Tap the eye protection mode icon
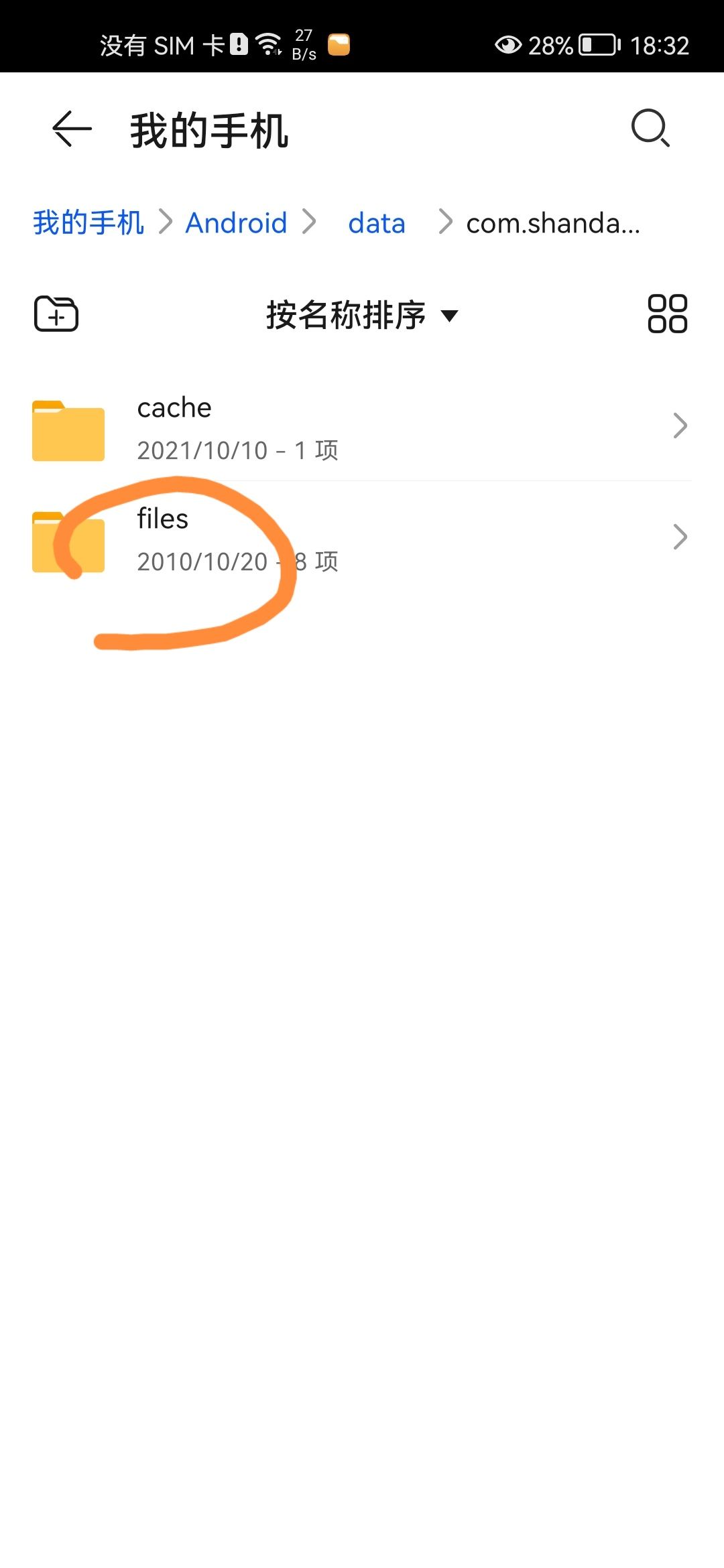This screenshot has width=724, height=1568. click(x=507, y=44)
